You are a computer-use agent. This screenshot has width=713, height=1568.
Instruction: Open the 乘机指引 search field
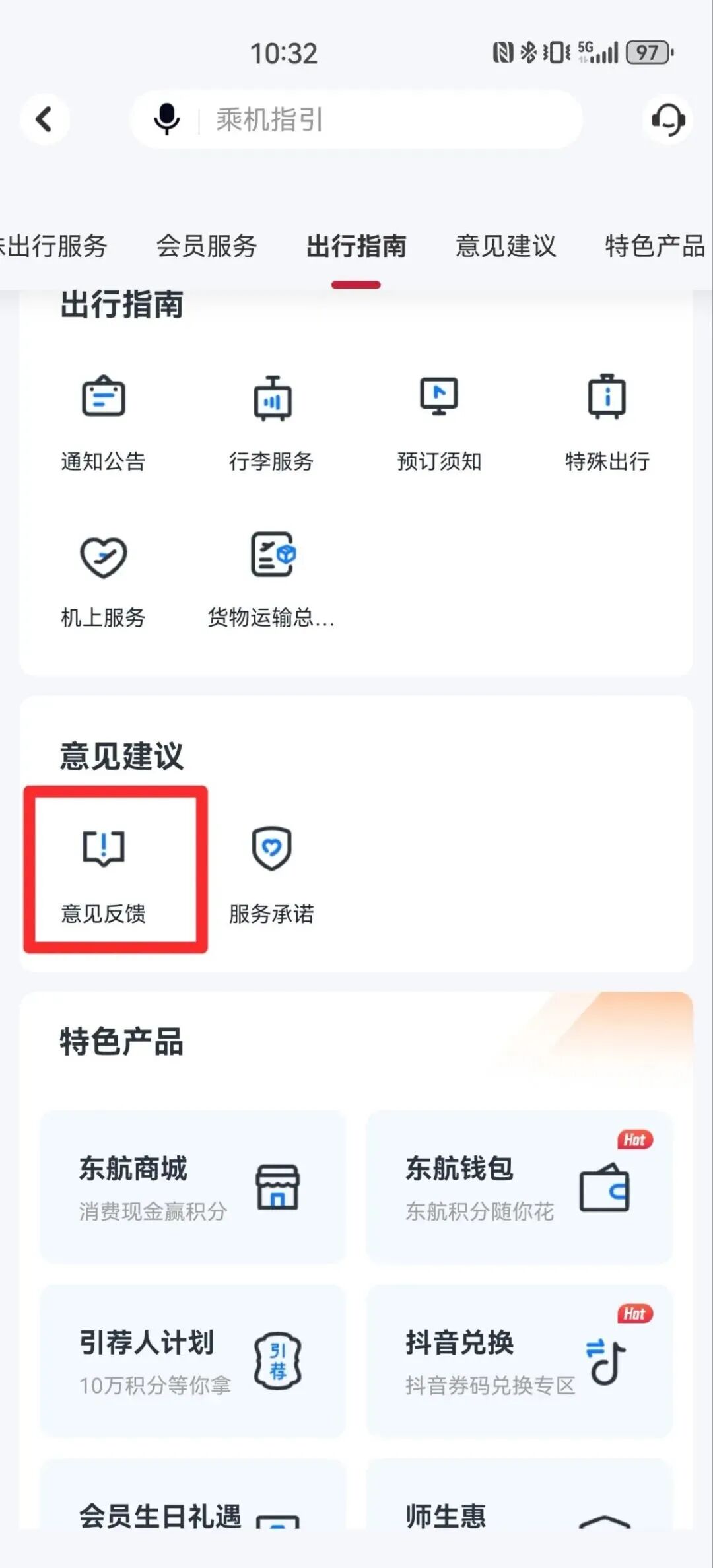356,119
